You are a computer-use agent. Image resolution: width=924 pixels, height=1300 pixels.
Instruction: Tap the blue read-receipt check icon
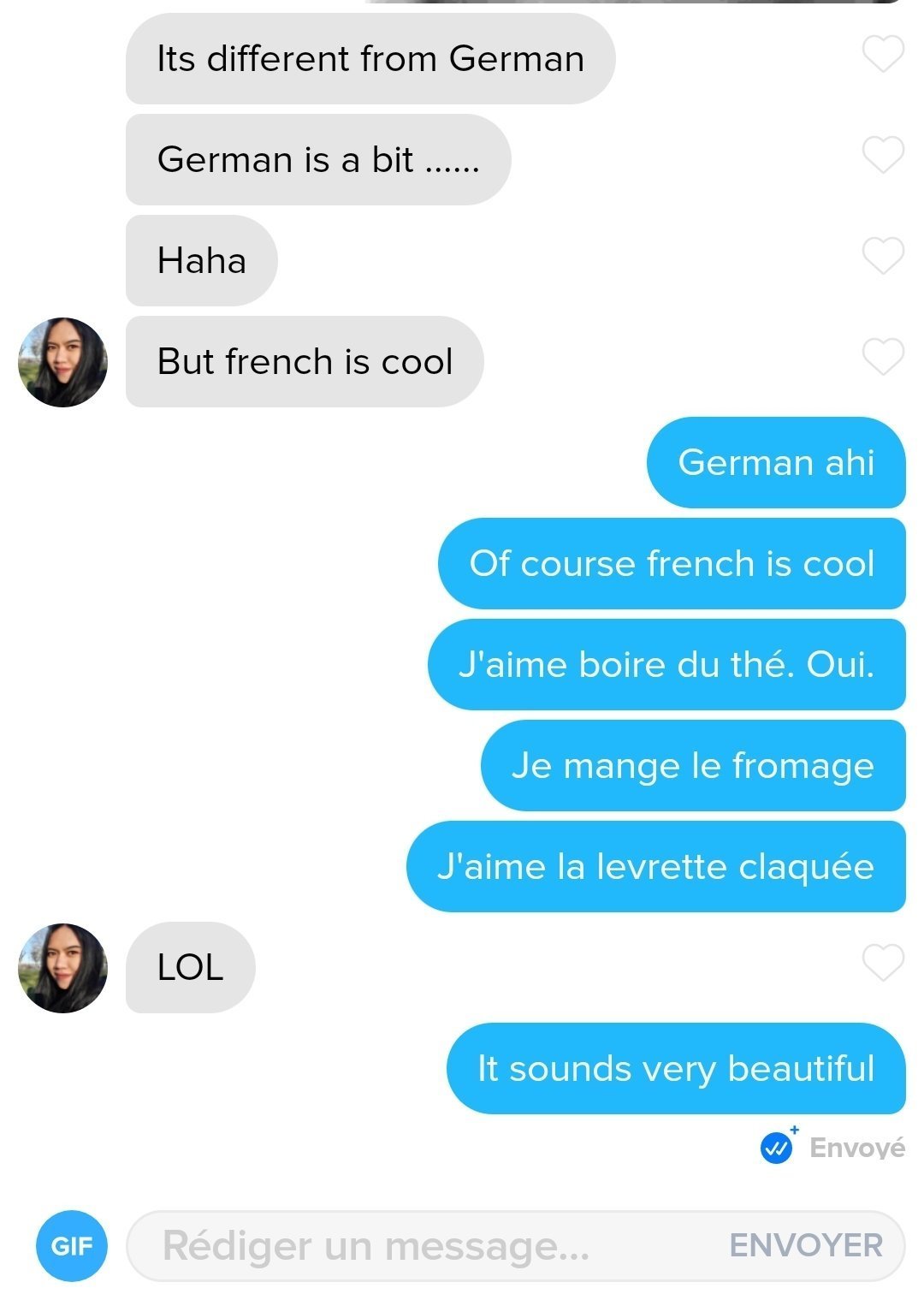pos(777,1148)
